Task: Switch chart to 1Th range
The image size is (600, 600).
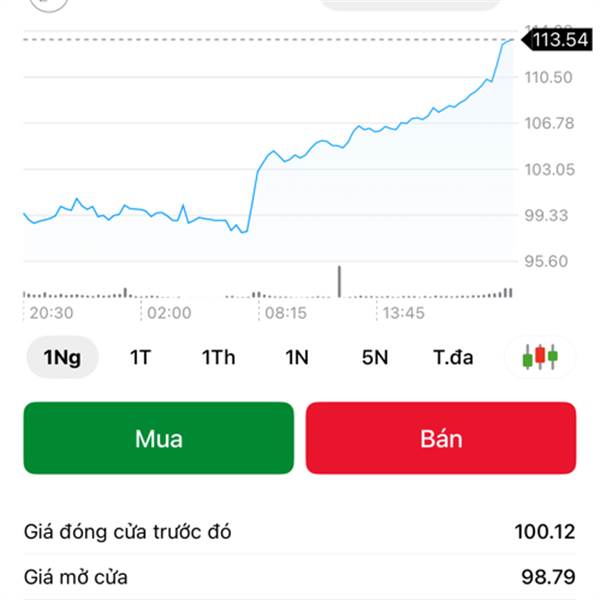Action: (218, 357)
